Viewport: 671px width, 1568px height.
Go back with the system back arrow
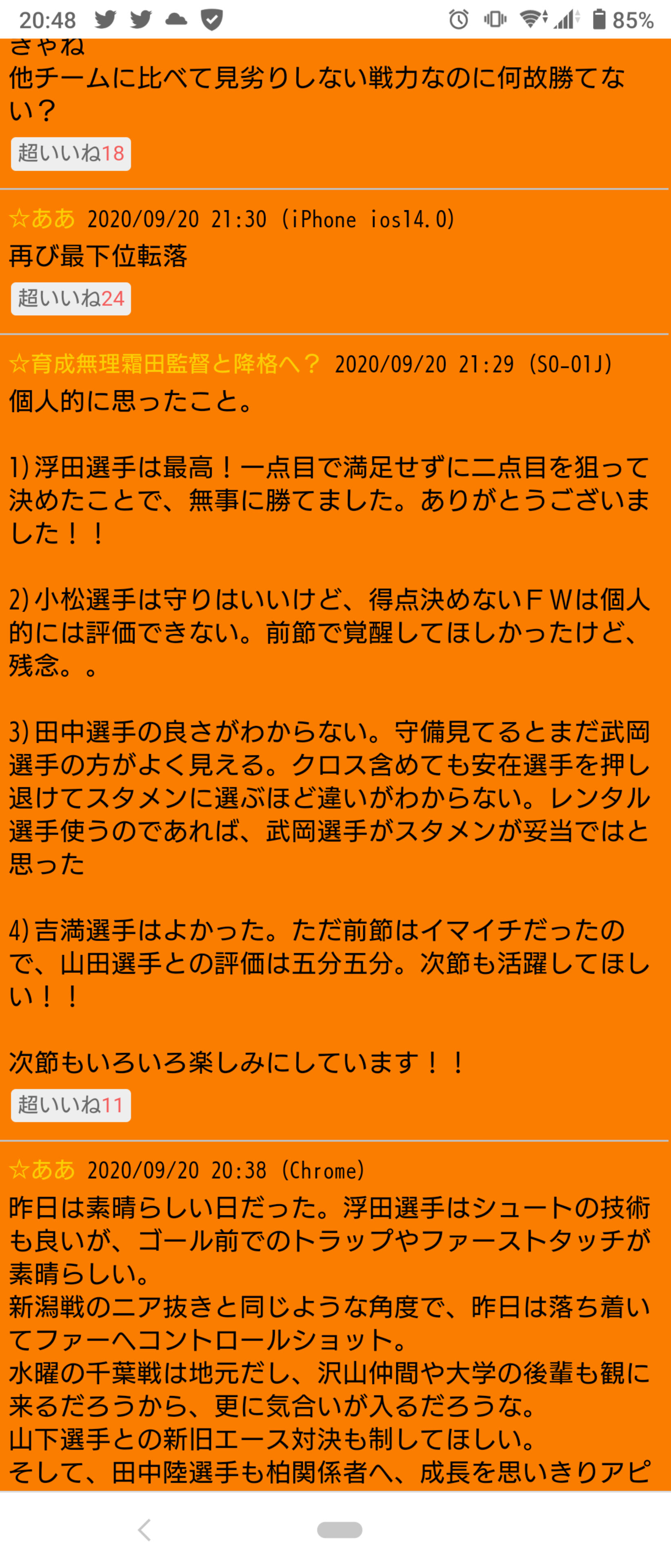point(144,1530)
